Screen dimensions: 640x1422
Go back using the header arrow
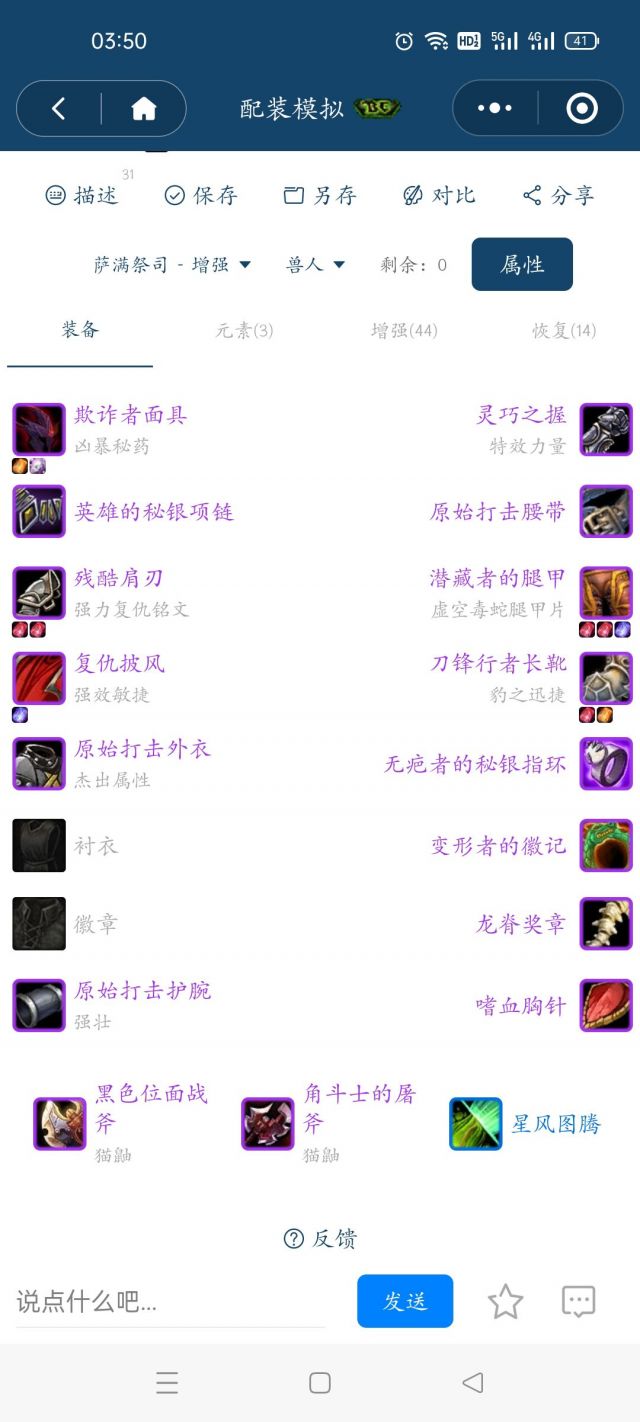[x=58, y=108]
